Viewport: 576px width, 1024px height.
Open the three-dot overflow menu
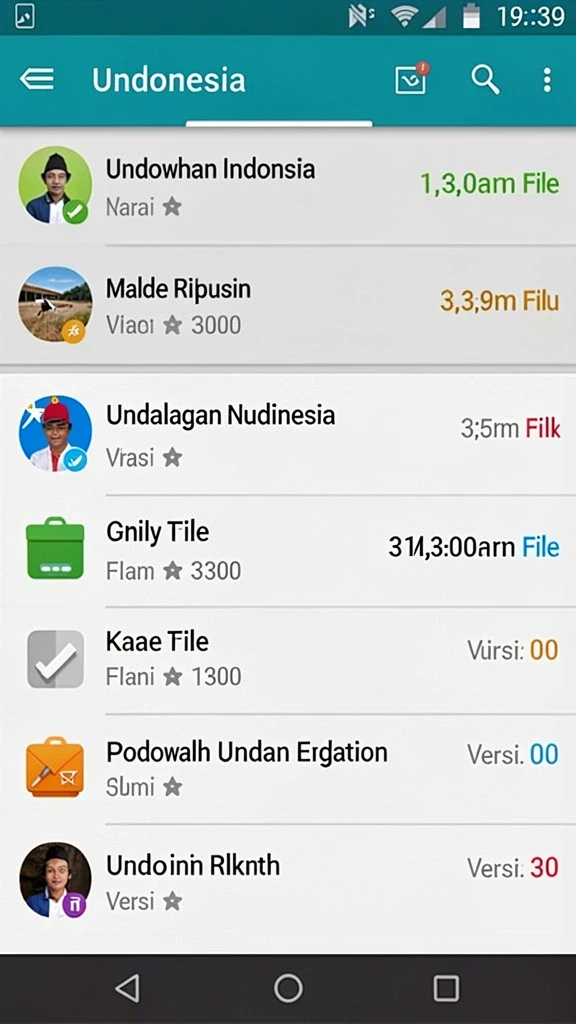click(x=547, y=80)
